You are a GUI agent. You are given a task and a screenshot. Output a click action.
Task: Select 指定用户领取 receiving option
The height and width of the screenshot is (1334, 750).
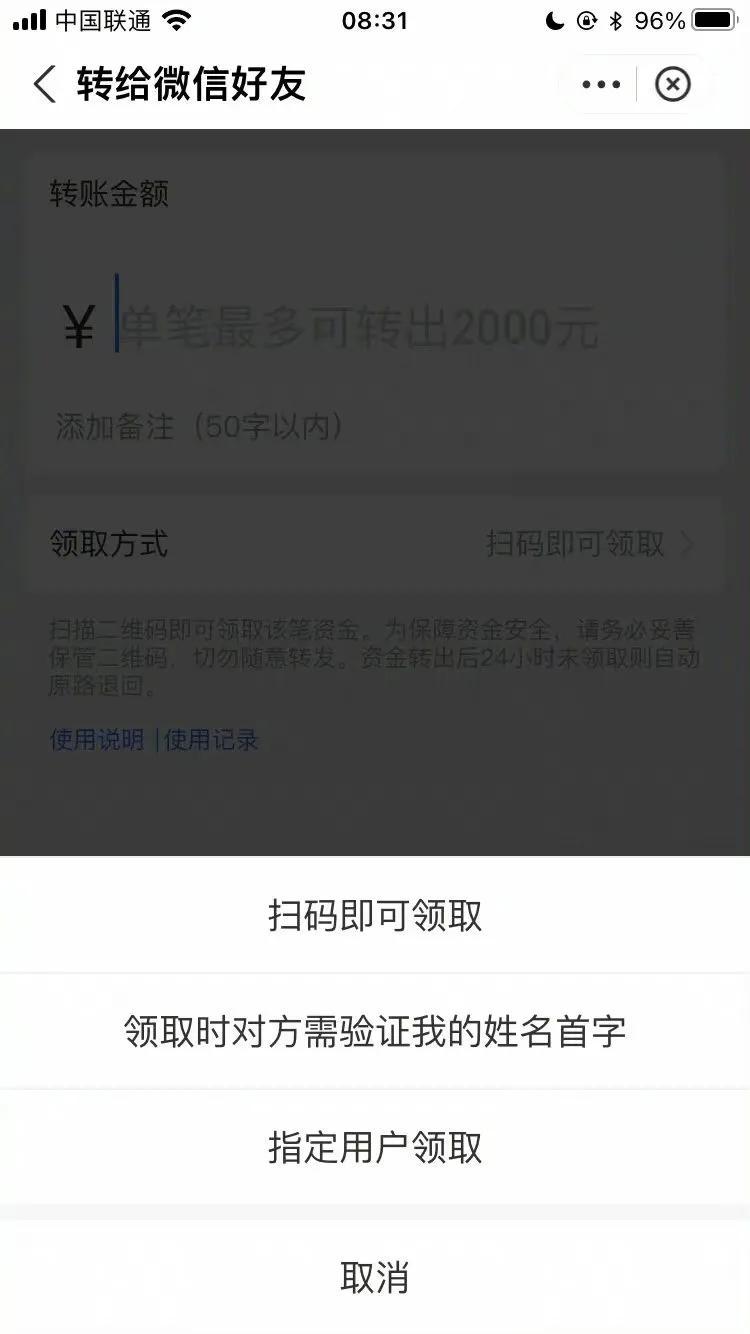(x=375, y=1148)
